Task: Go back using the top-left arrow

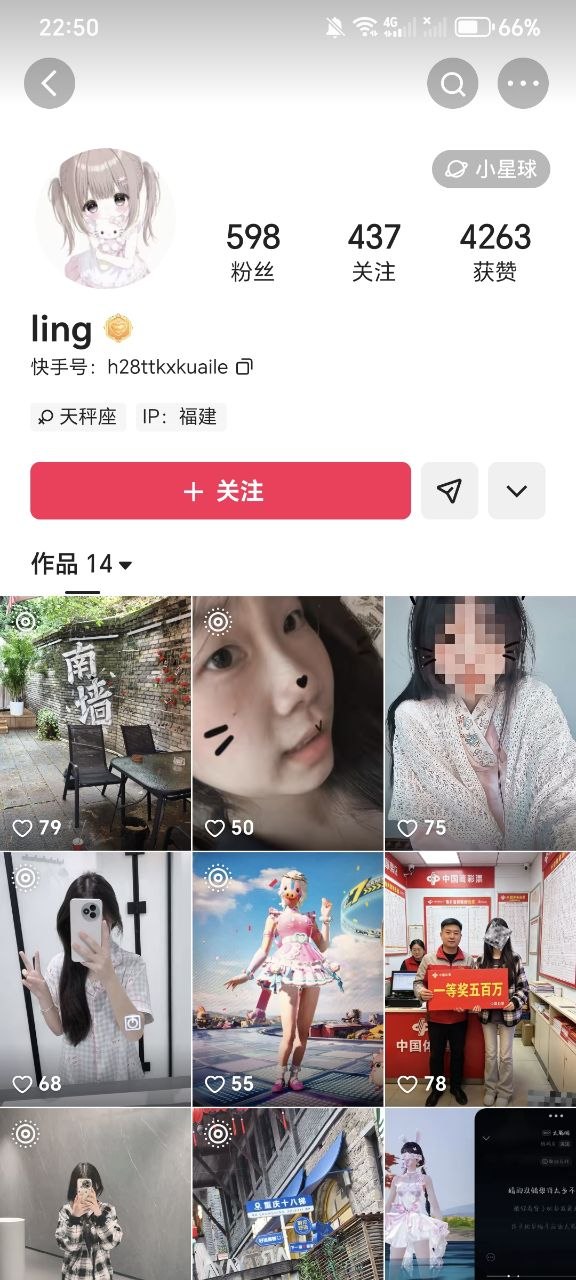Action: tap(49, 83)
